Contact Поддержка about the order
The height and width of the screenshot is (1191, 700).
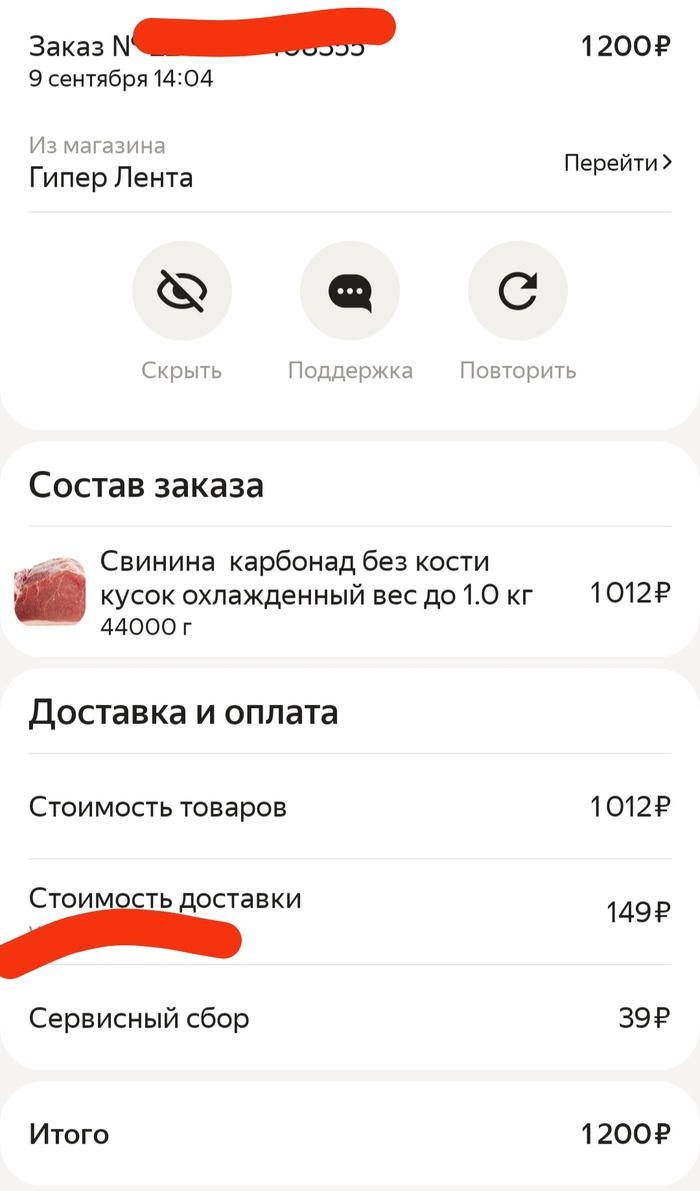[349, 291]
